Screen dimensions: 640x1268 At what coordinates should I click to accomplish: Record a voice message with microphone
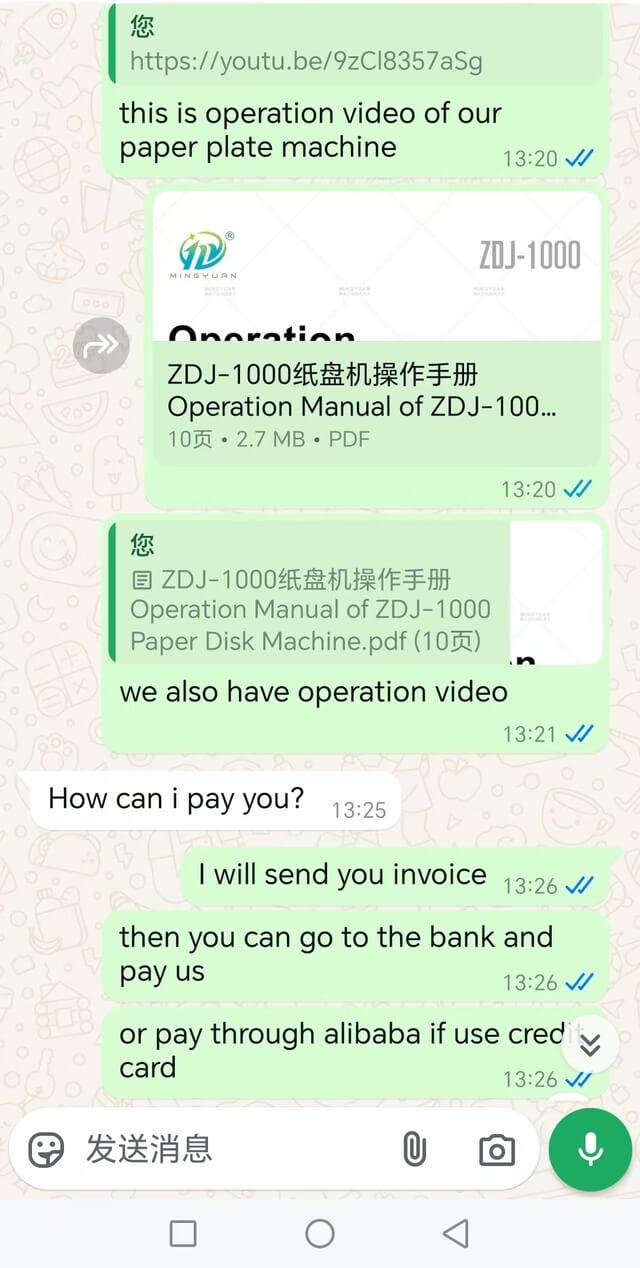(590, 1150)
